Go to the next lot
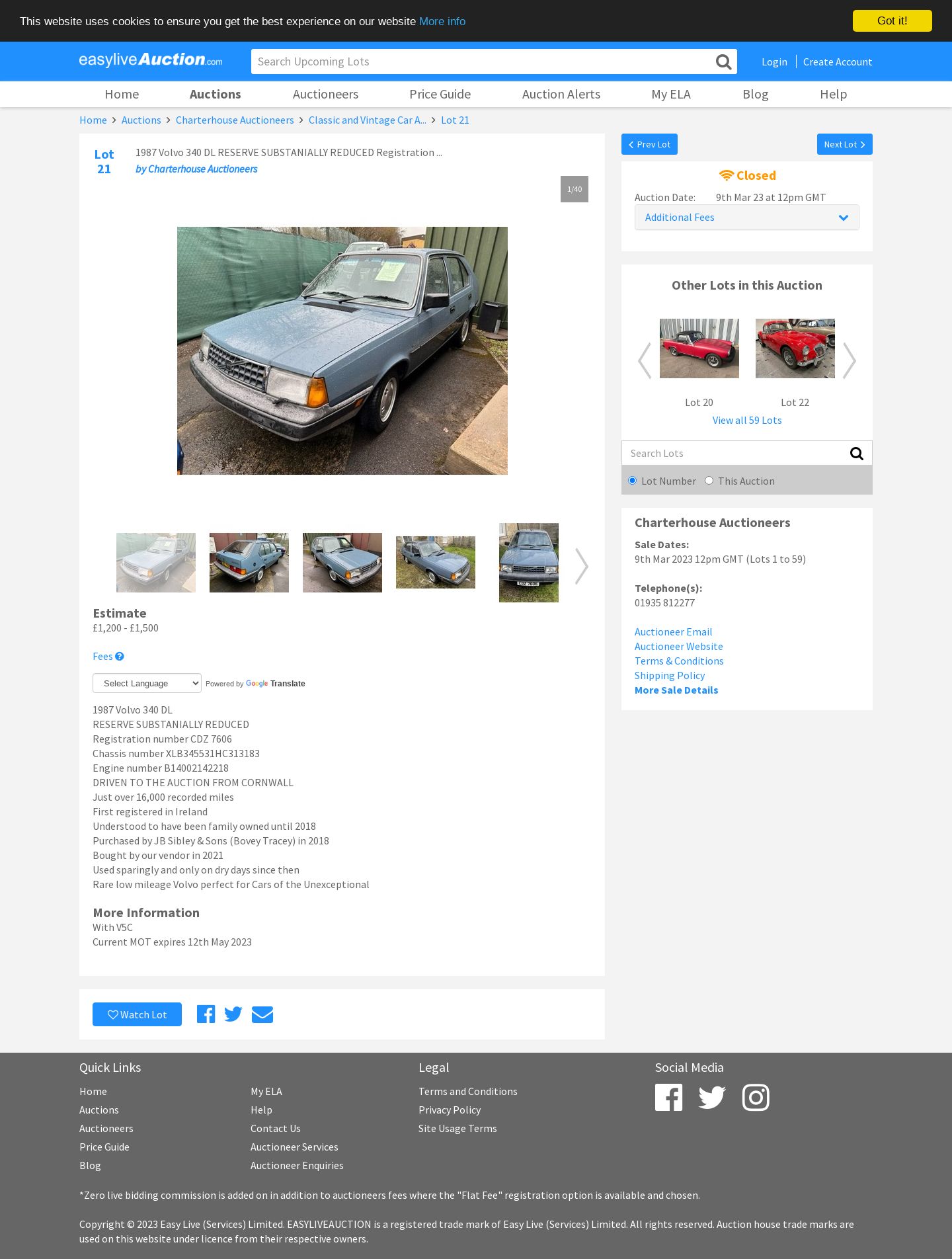The image size is (952, 1259). pos(844,144)
